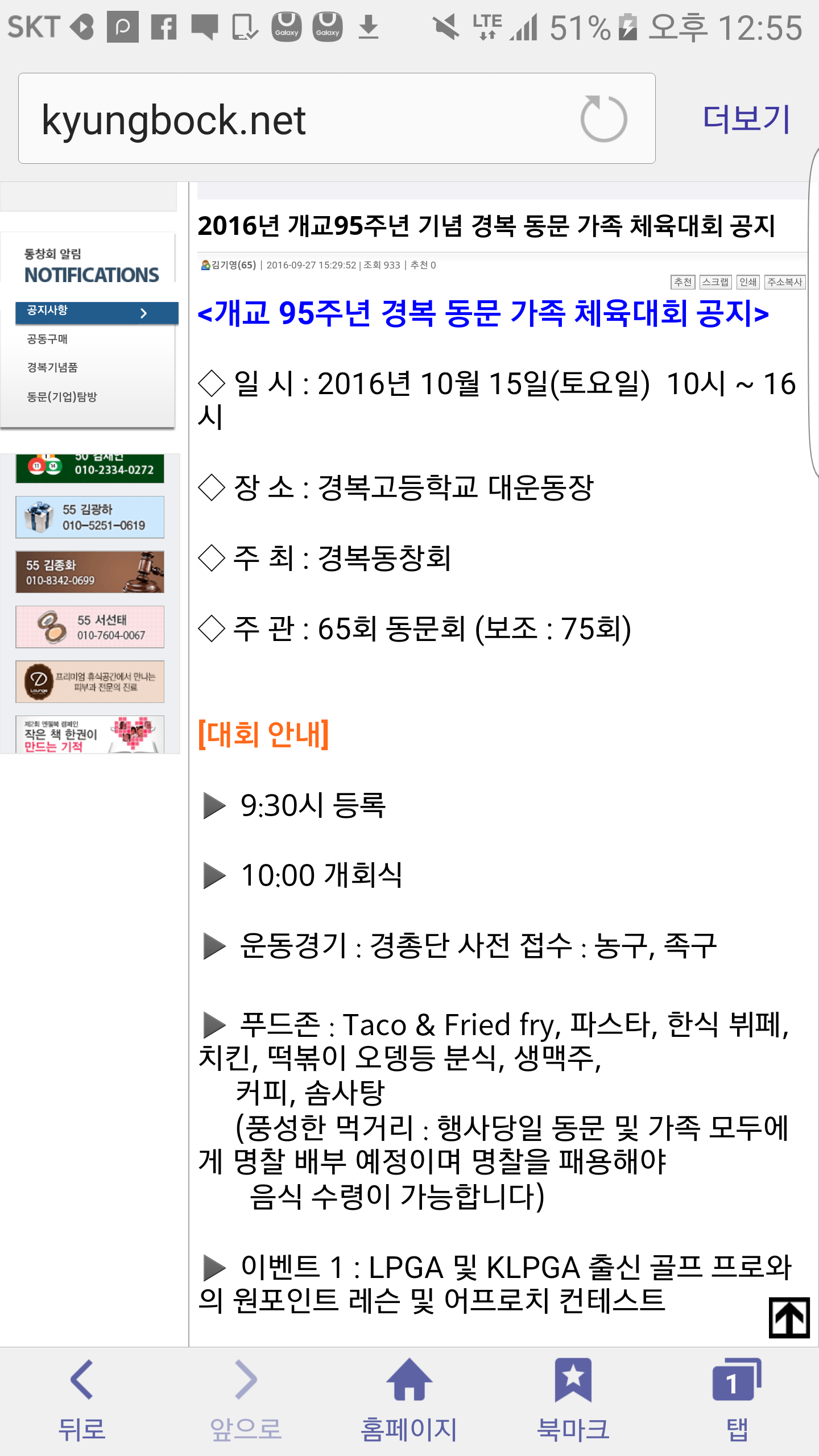Open 동문(기업)탐방 in the sidebar

coord(62,396)
